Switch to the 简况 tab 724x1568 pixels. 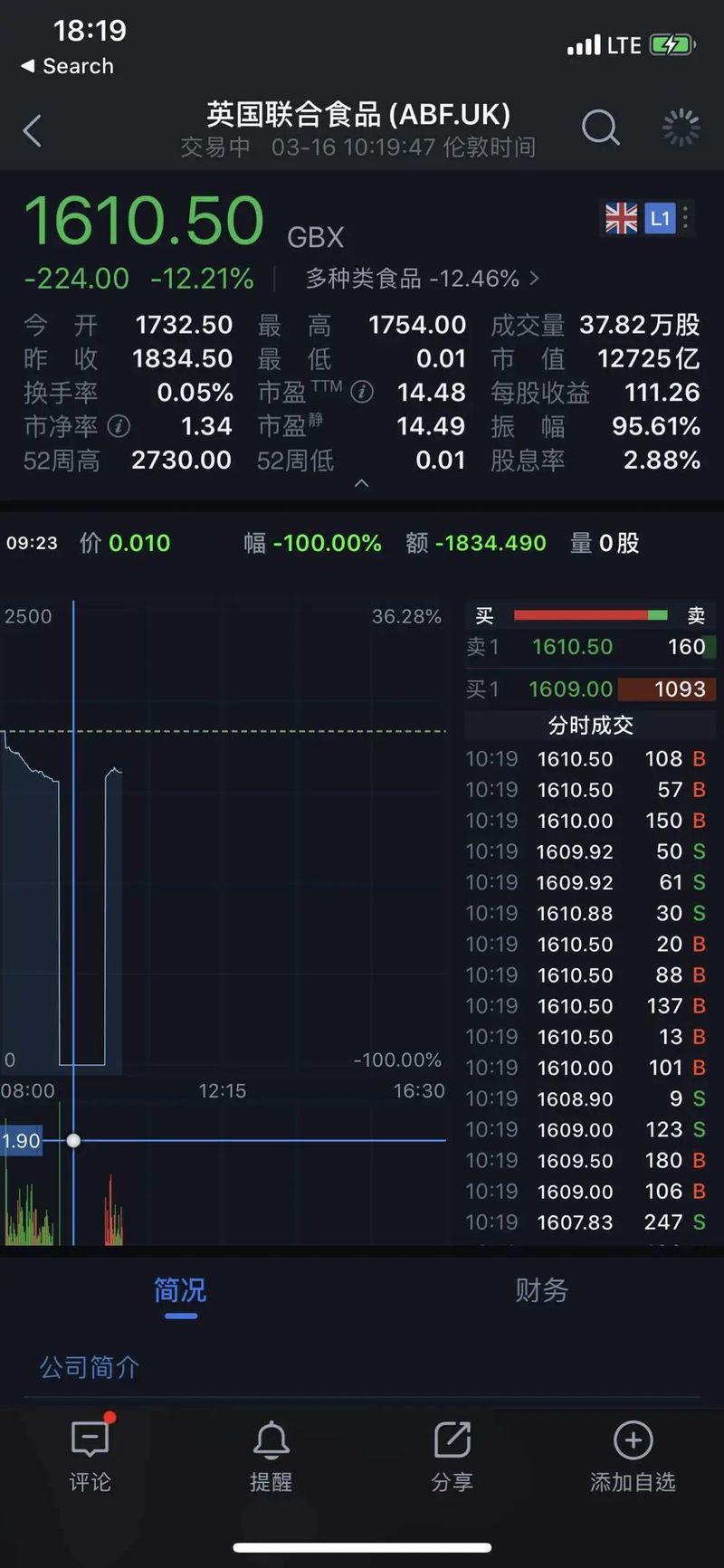click(x=180, y=1290)
